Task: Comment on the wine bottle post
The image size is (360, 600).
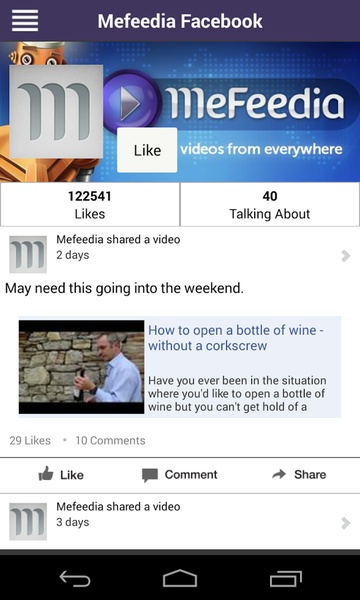Action: coord(179,475)
